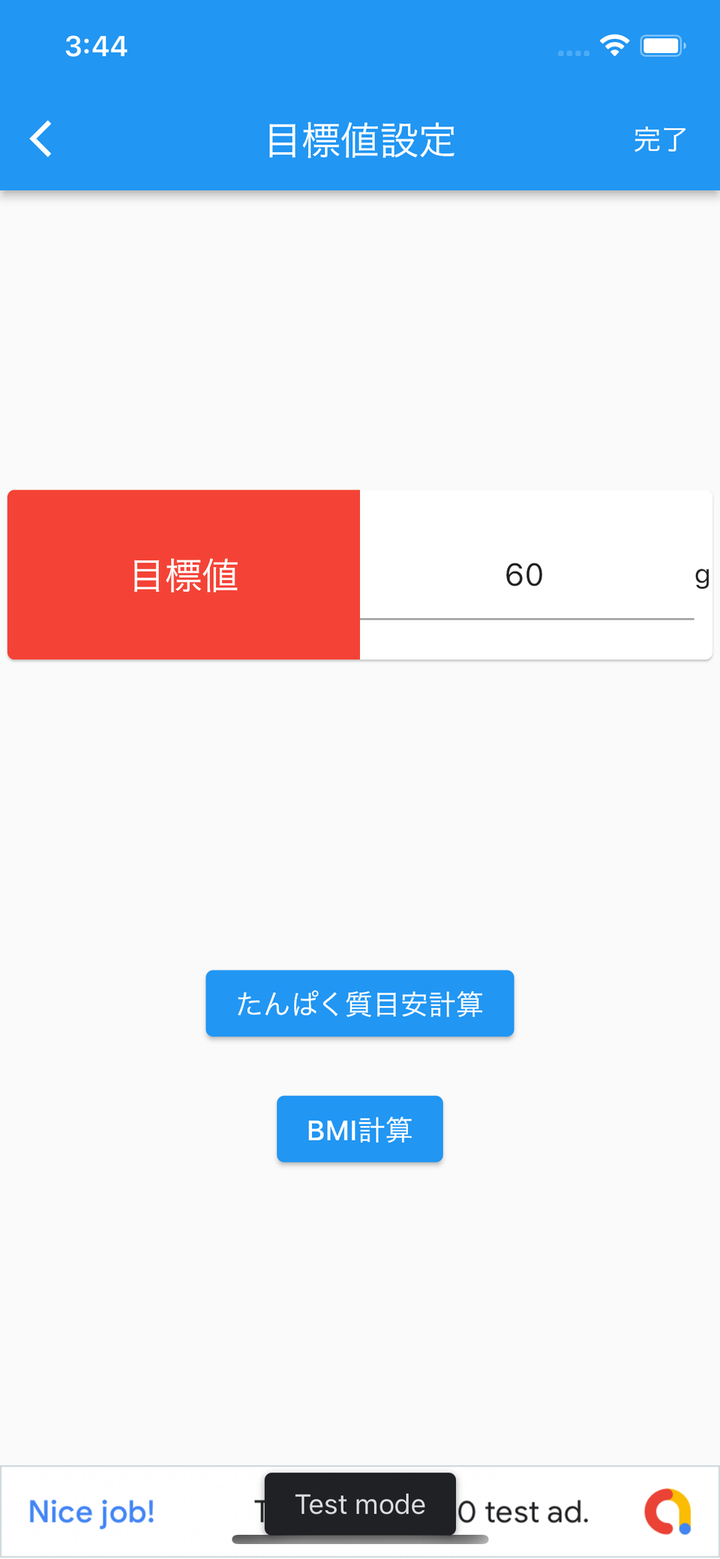Go back using the arrow icon
The height and width of the screenshot is (1559, 720).
pos(41,140)
